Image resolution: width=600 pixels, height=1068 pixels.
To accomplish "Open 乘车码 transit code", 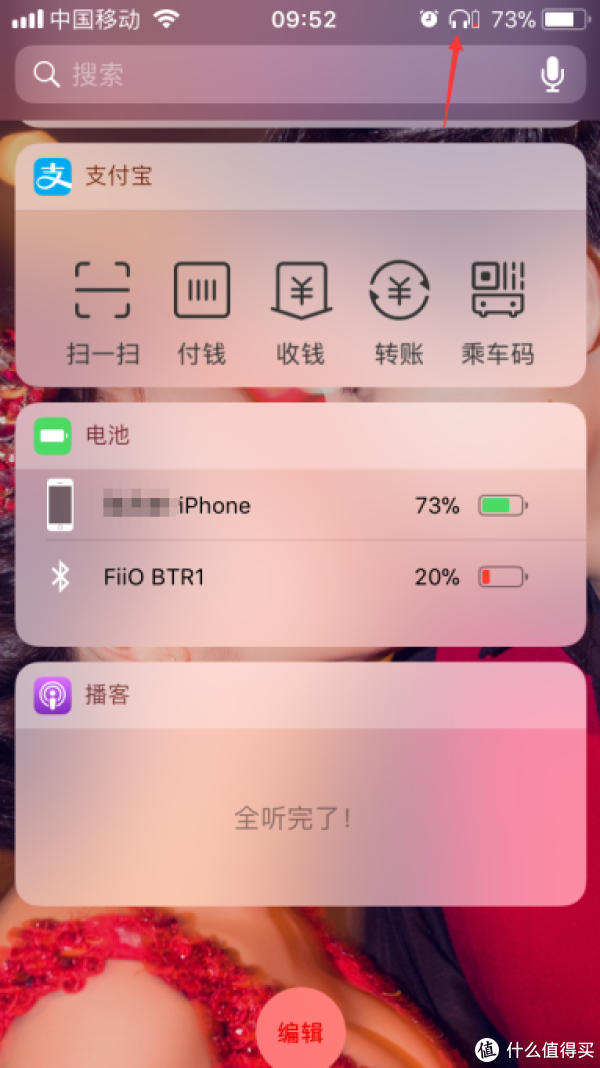I will [x=498, y=312].
